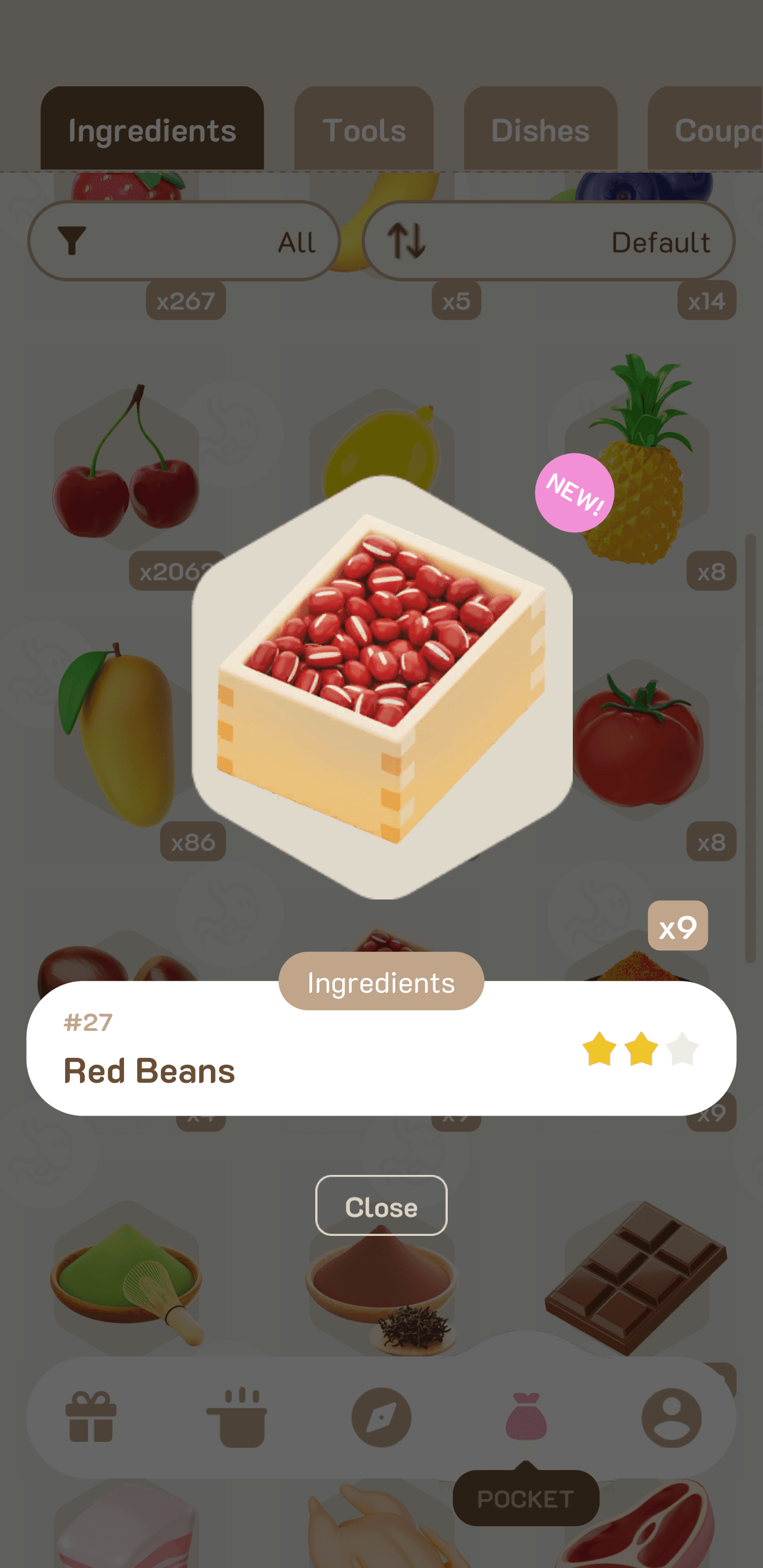
Task: Close the Red Beans popup
Action: 381,1206
